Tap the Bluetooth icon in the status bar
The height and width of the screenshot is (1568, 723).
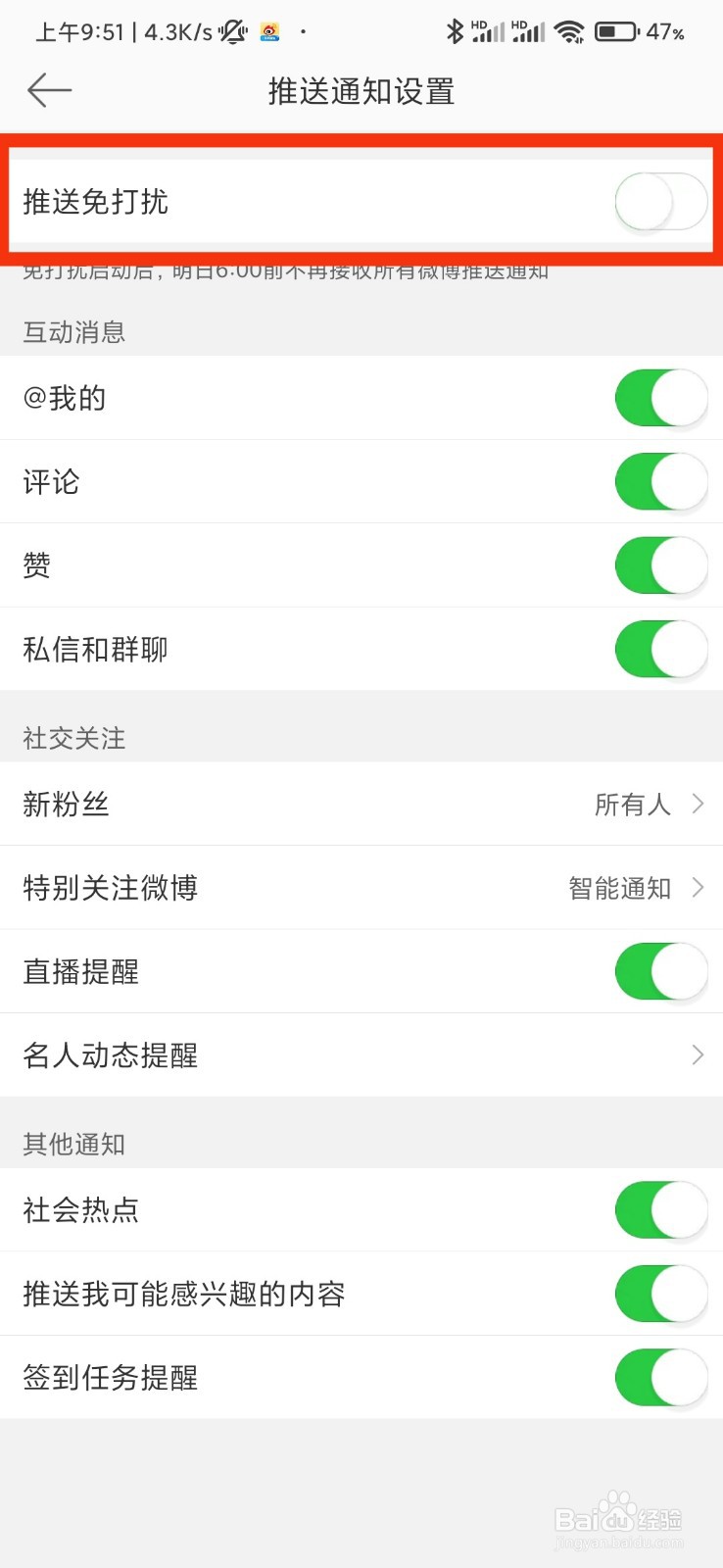(454, 31)
